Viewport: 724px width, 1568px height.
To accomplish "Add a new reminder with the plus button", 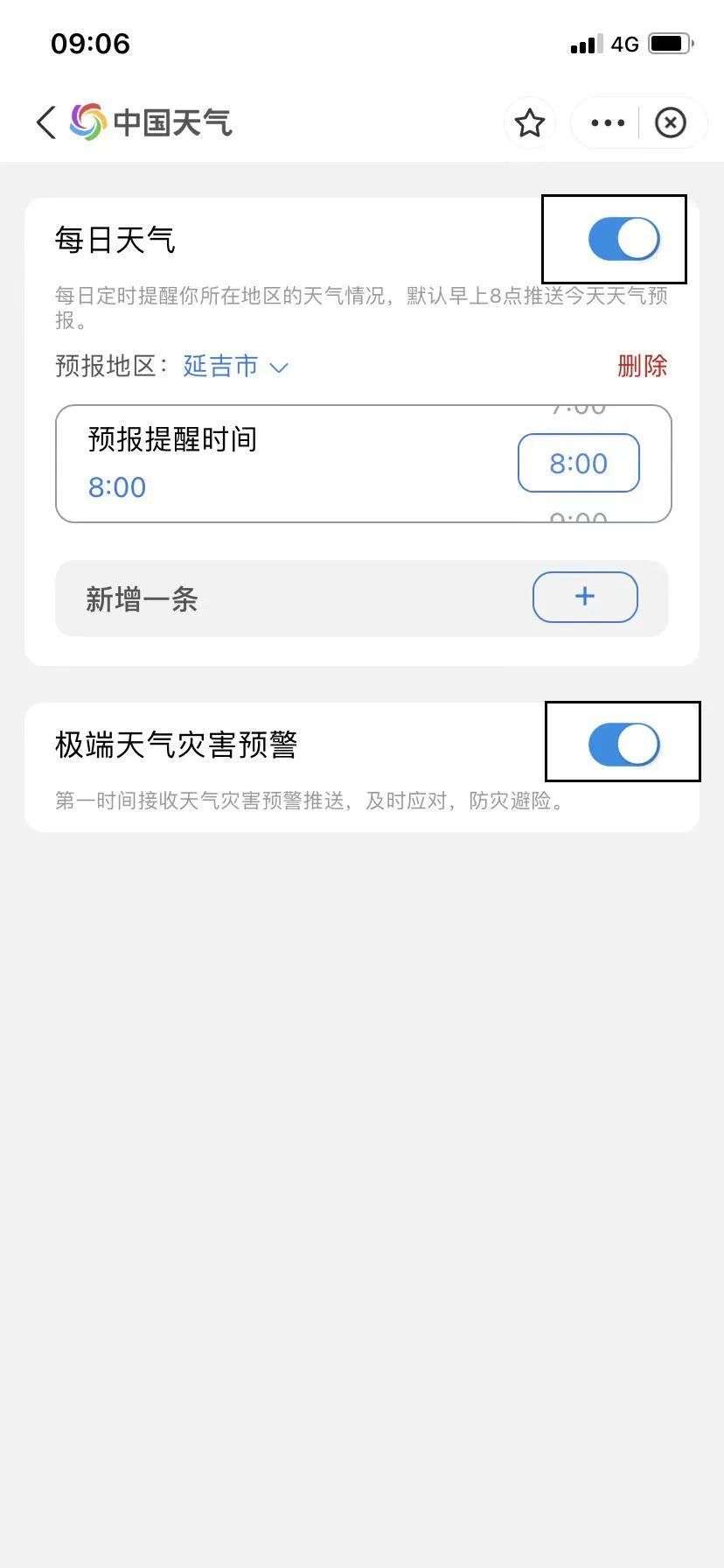I will click(x=585, y=597).
